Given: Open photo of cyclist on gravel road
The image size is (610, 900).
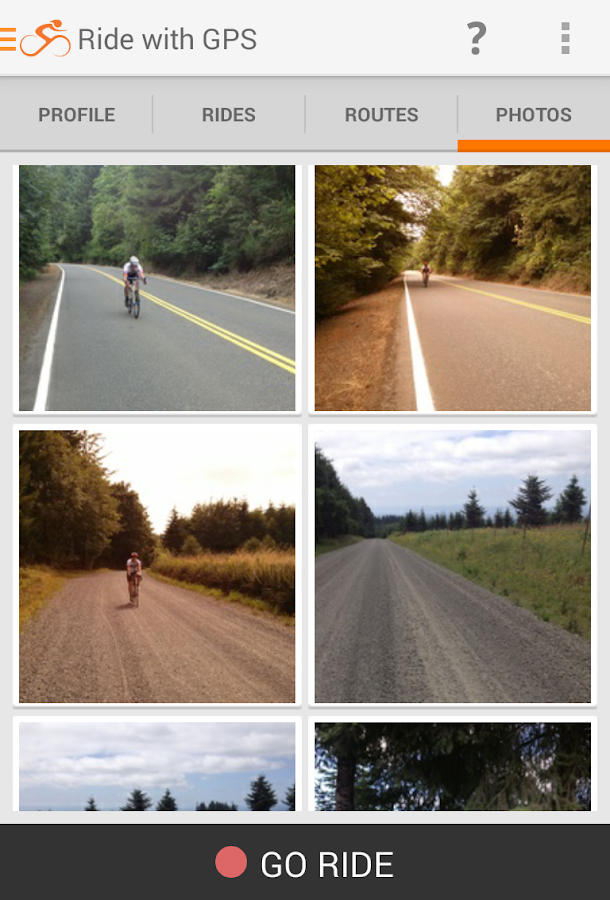Looking at the screenshot, I should tap(157, 566).
